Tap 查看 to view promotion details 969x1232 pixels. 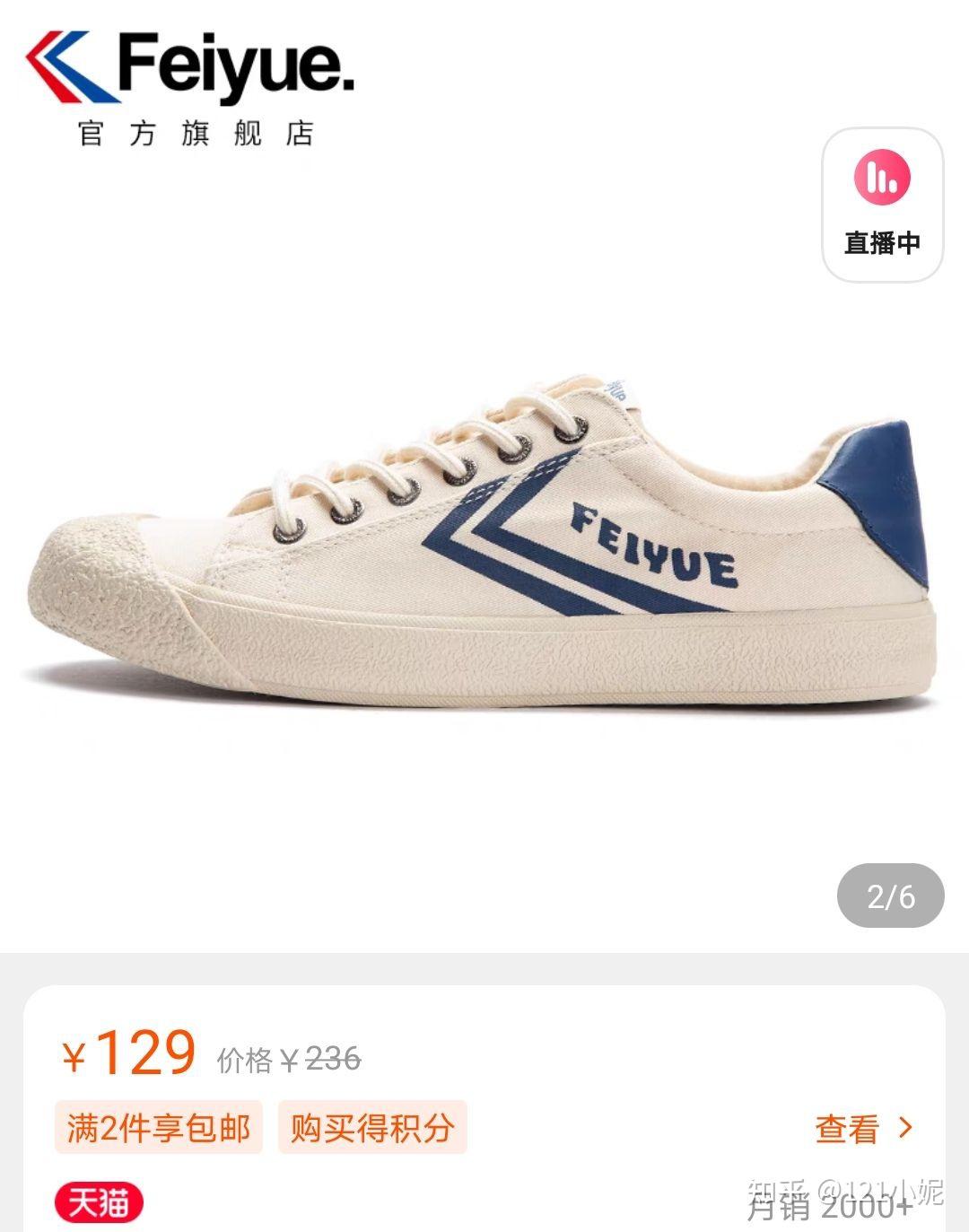(862, 1128)
